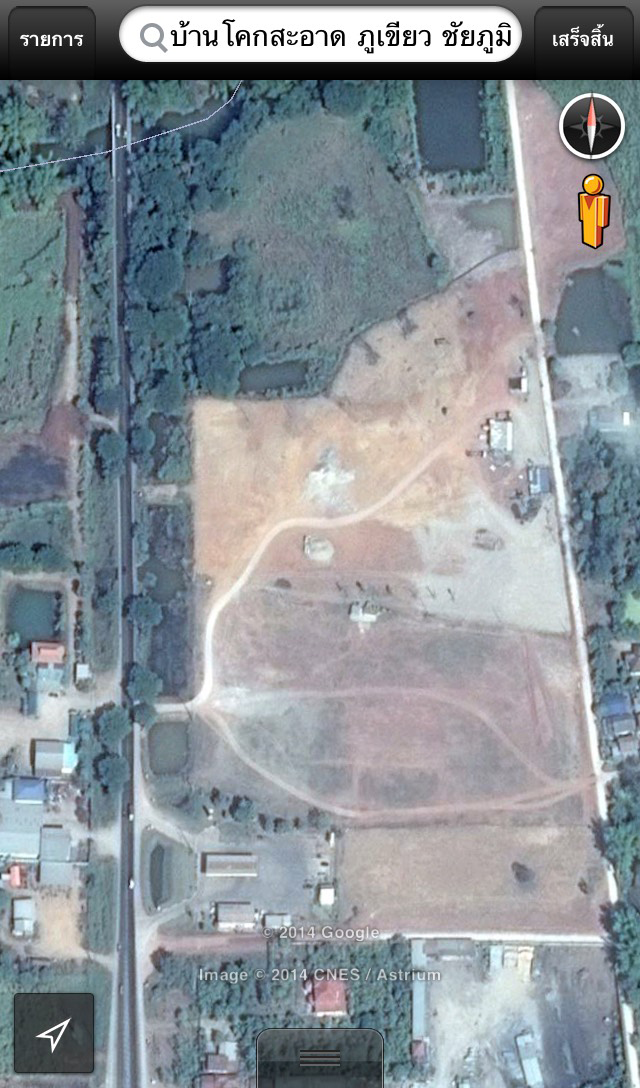Viewport: 640px width, 1088px height.
Task: Center map on my location arrow
Action: pos(54,1033)
